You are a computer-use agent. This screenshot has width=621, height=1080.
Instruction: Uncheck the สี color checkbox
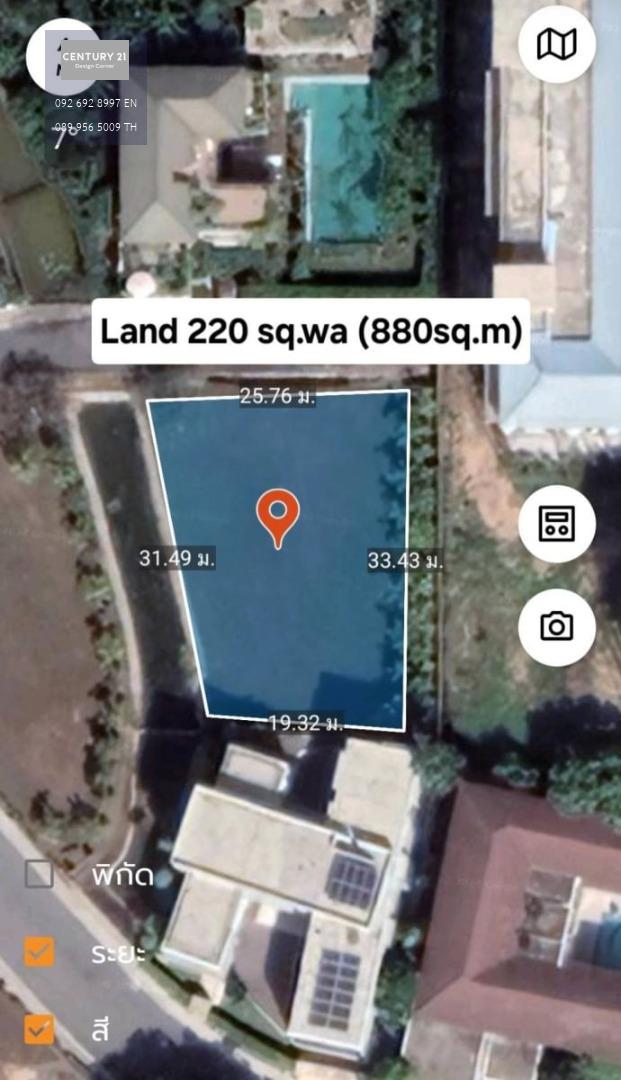[x=39, y=1030]
